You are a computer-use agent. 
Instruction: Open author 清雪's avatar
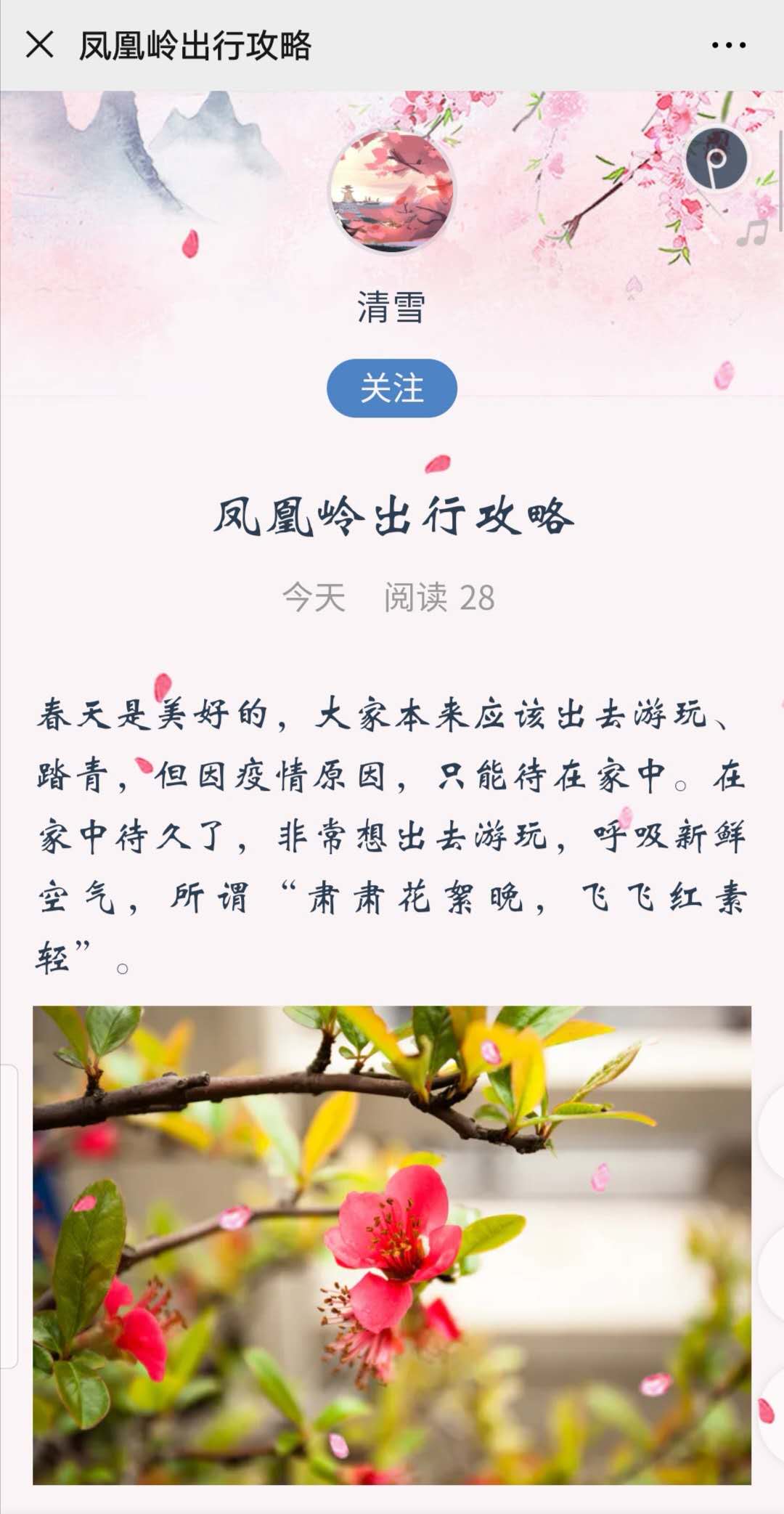point(392,190)
